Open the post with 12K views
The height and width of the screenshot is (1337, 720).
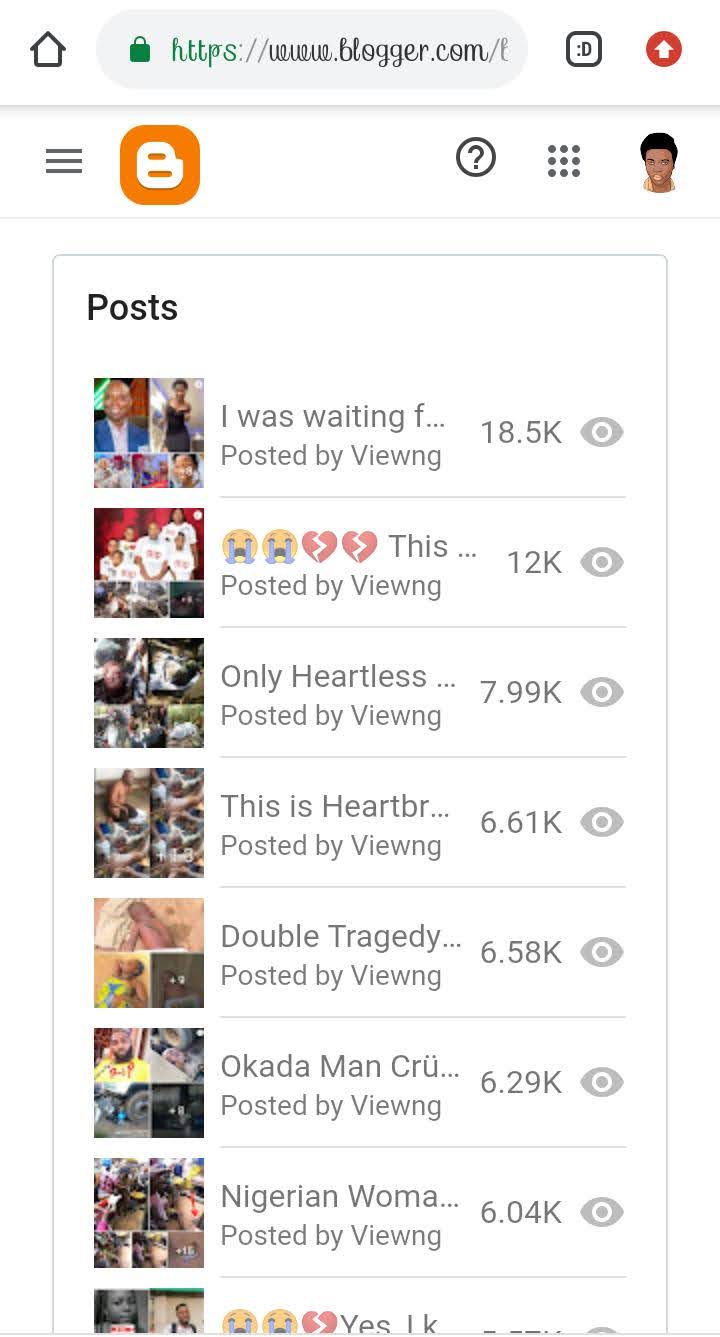coord(348,548)
